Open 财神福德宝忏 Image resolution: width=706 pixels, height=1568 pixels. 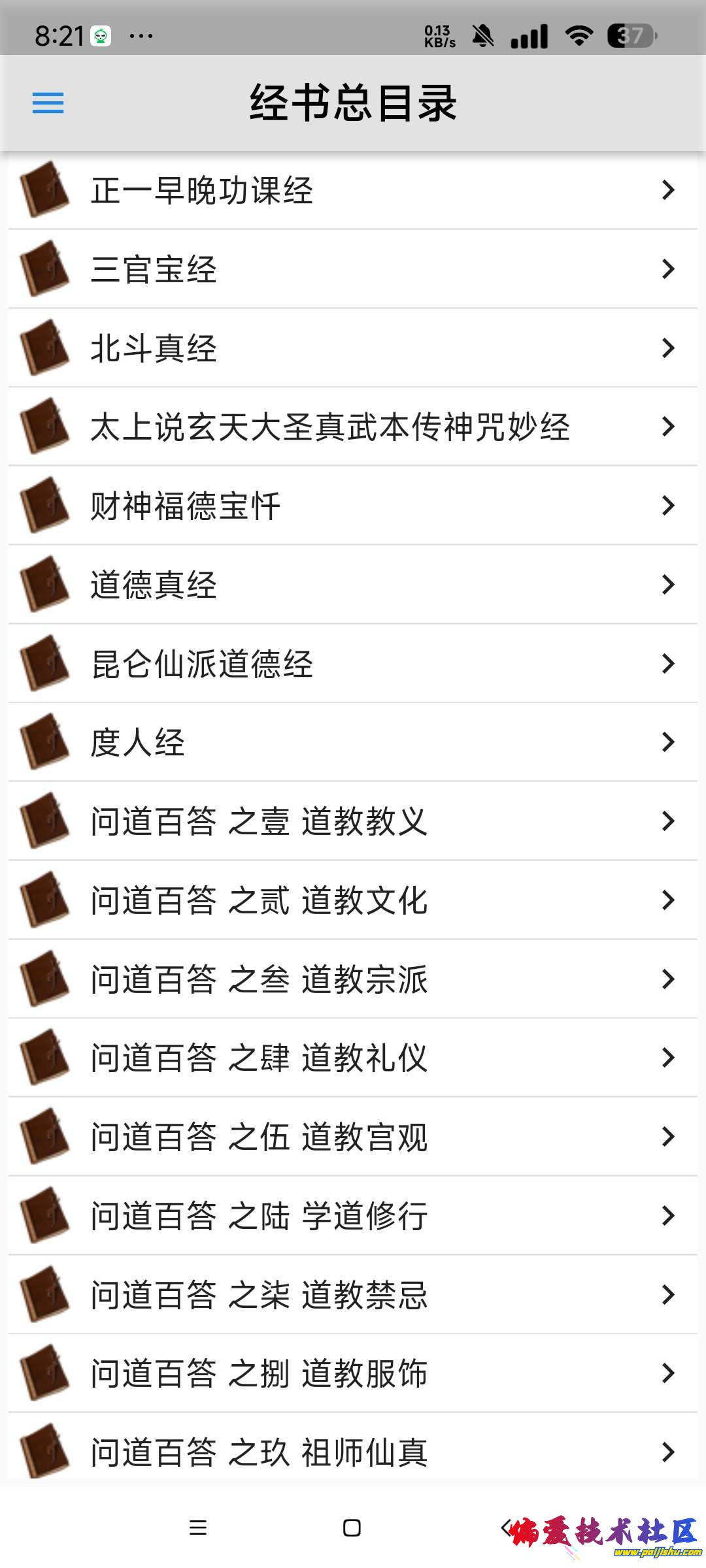(353, 506)
